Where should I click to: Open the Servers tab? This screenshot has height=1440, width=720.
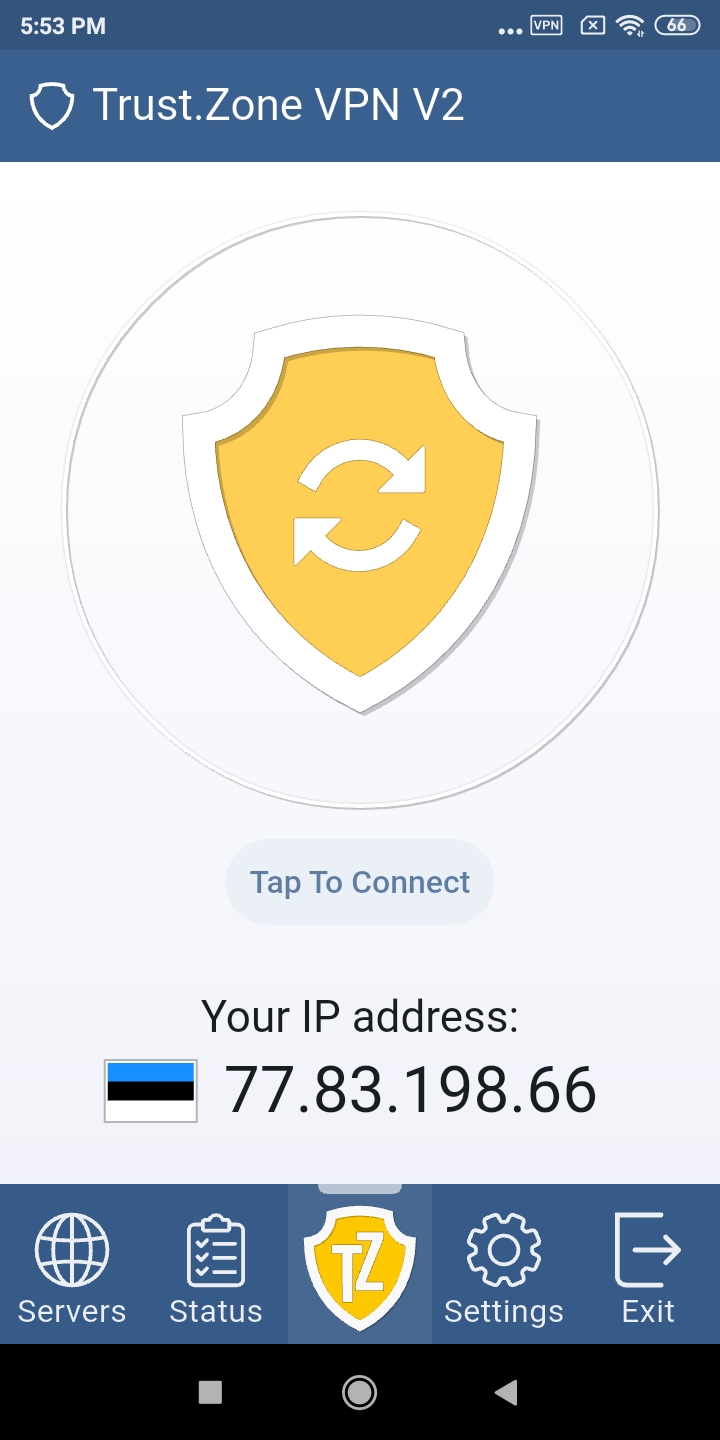(x=72, y=1266)
